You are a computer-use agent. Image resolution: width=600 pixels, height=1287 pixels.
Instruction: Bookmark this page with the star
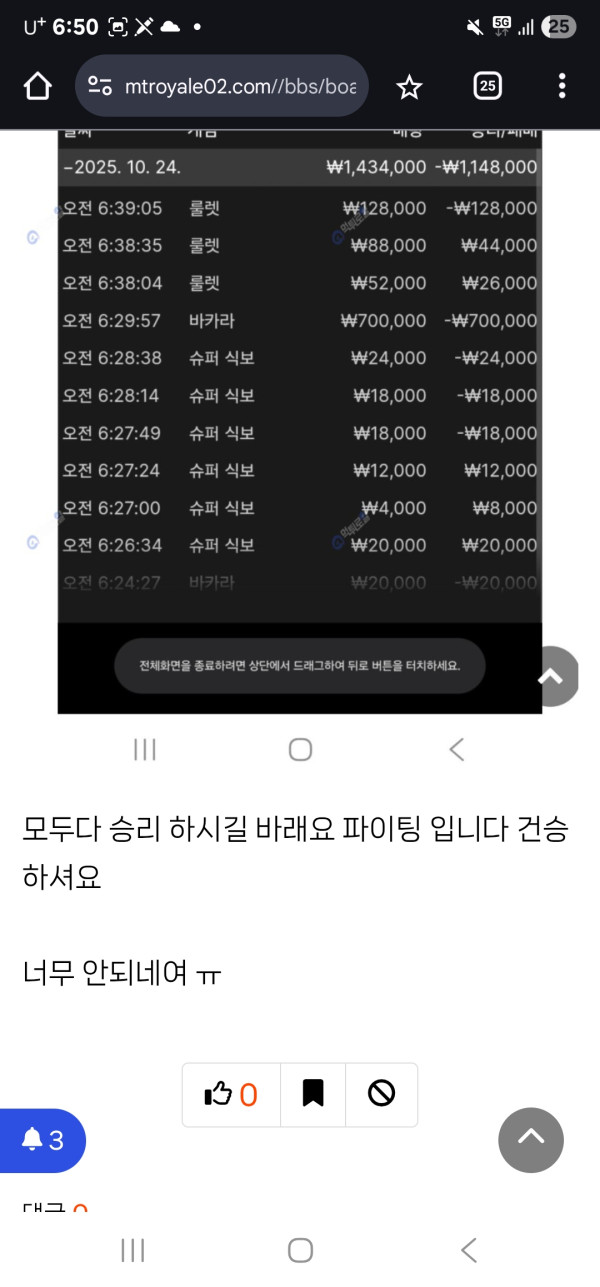[409, 87]
